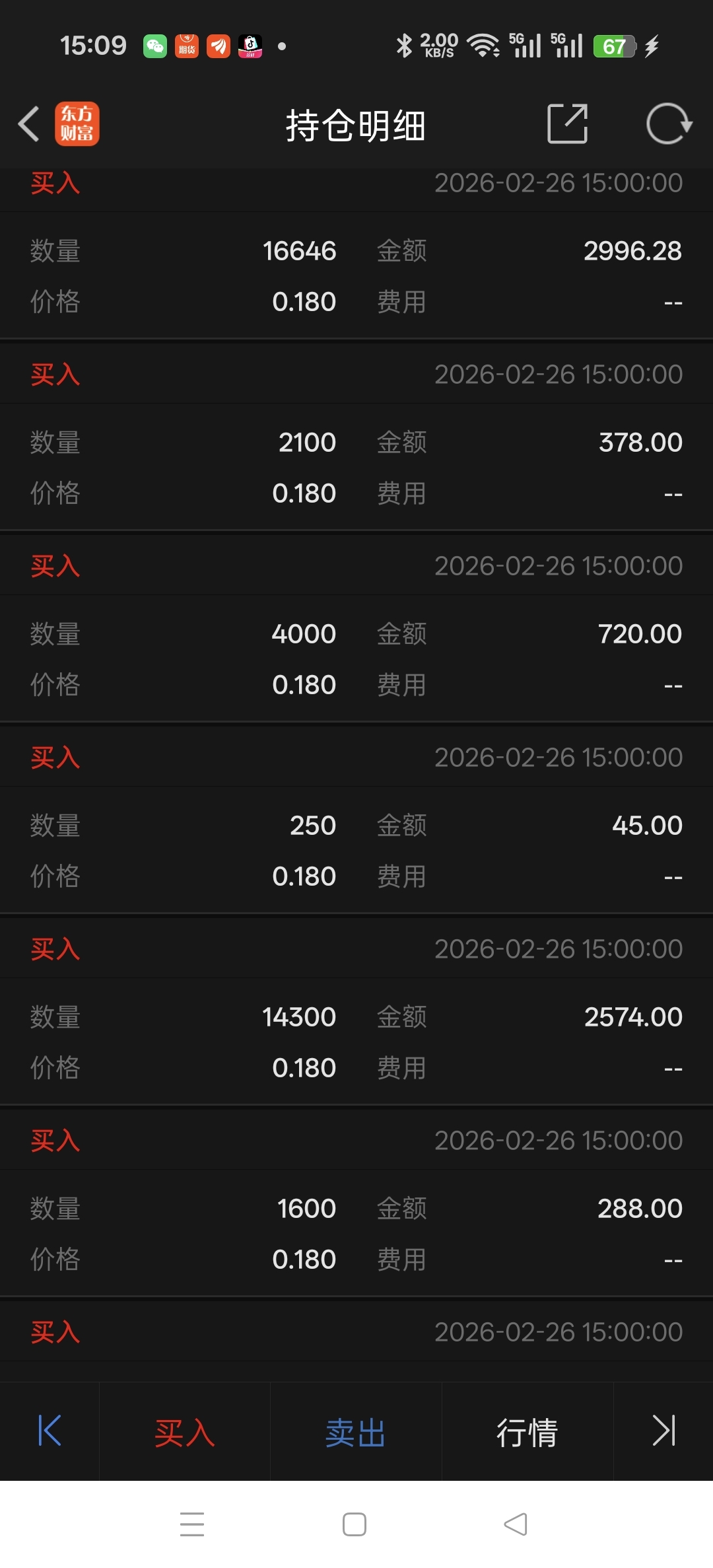Open the system recent apps menu
The height and width of the screenshot is (1568, 713).
click(192, 1524)
